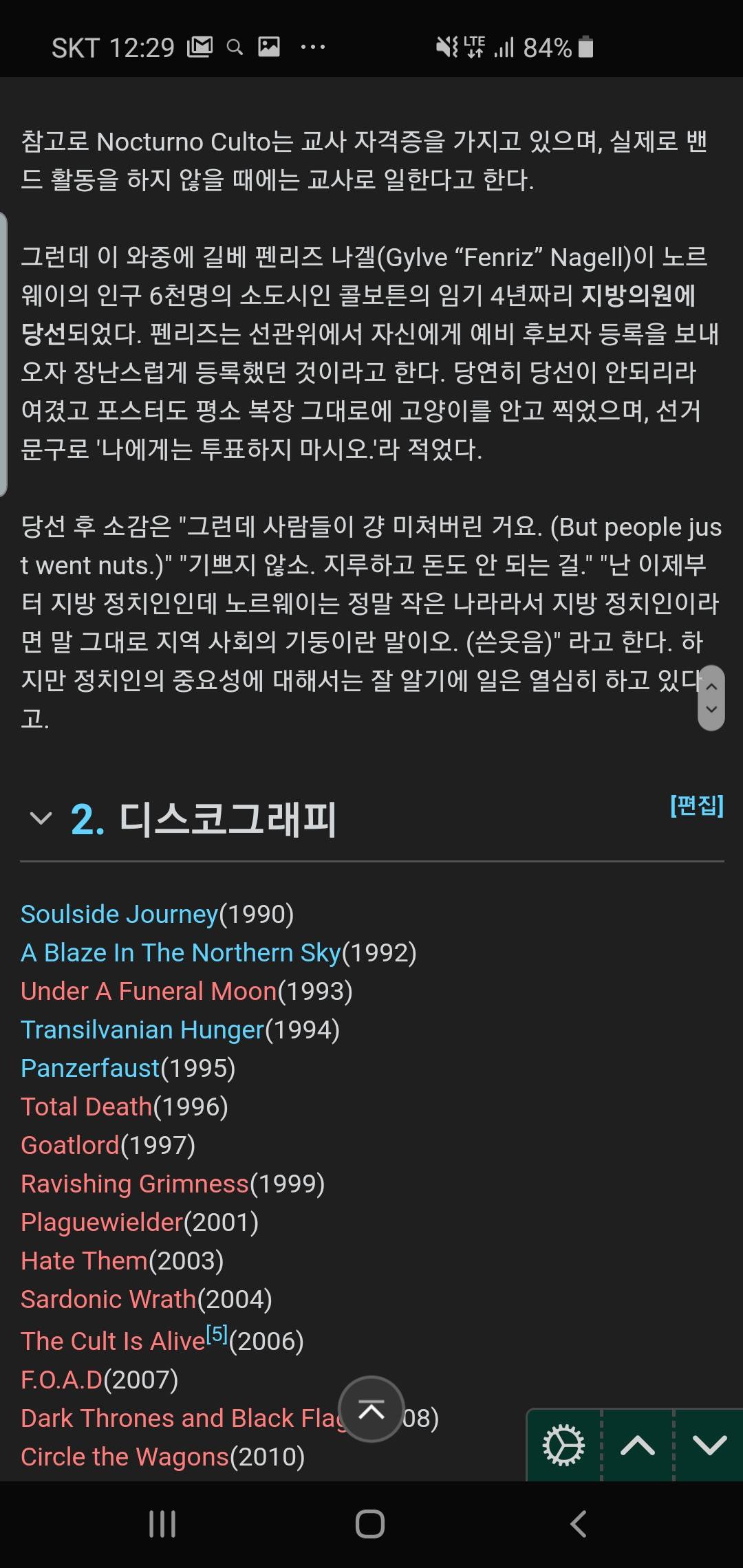This screenshot has width=743, height=1568.
Task: Open the Sardonic Wrath link
Action: [x=109, y=1299]
